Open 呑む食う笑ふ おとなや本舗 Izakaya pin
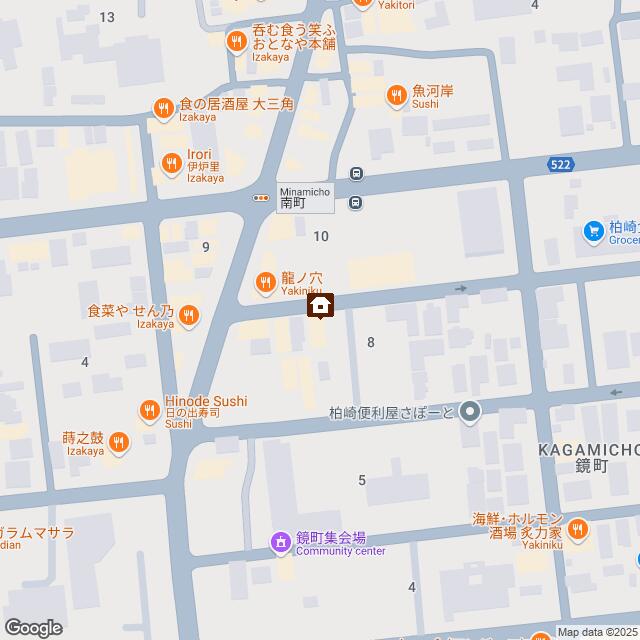The image size is (640, 640). pyautogui.click(x=237, y=41)
